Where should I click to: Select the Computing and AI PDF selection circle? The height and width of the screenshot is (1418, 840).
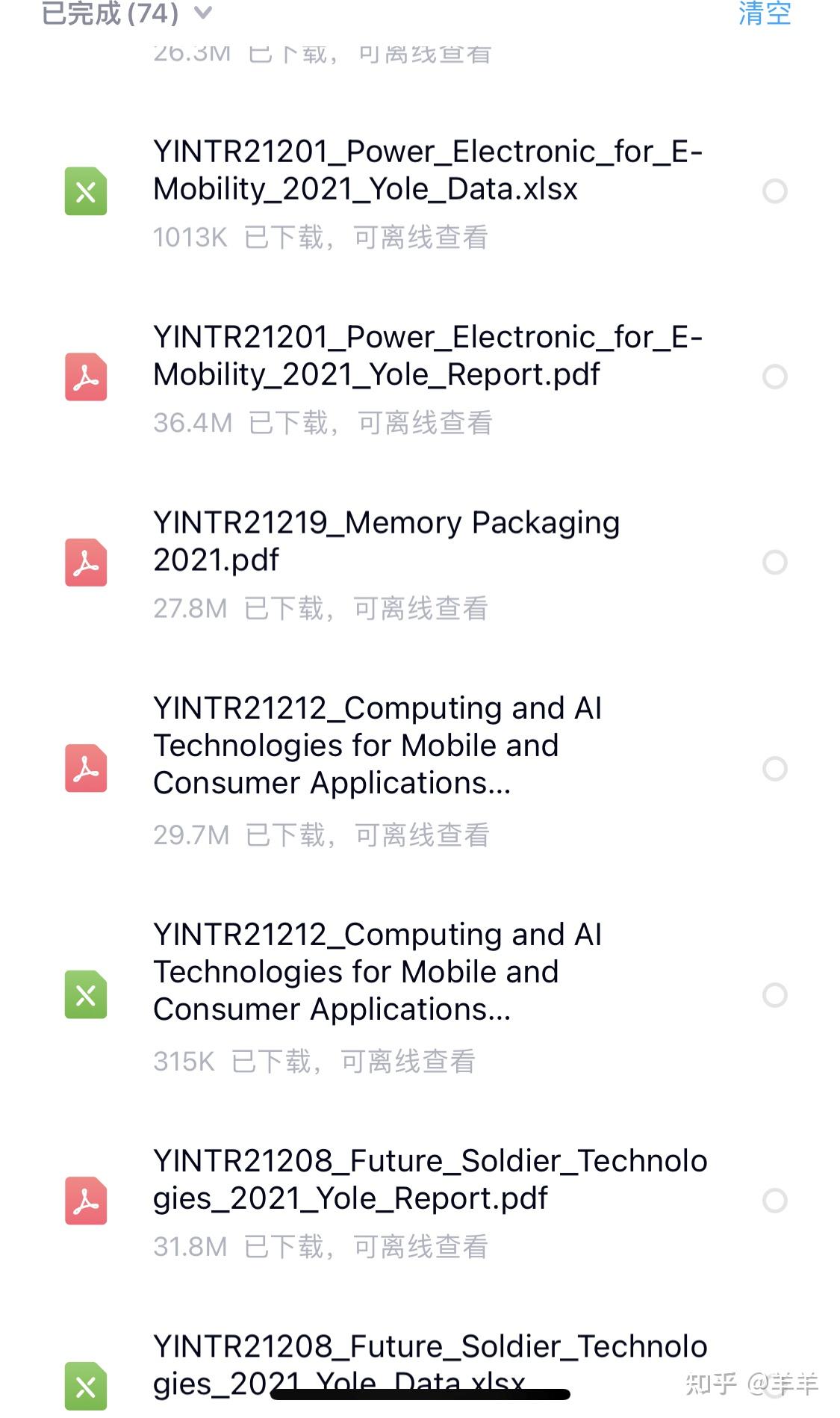pos(777,769)
